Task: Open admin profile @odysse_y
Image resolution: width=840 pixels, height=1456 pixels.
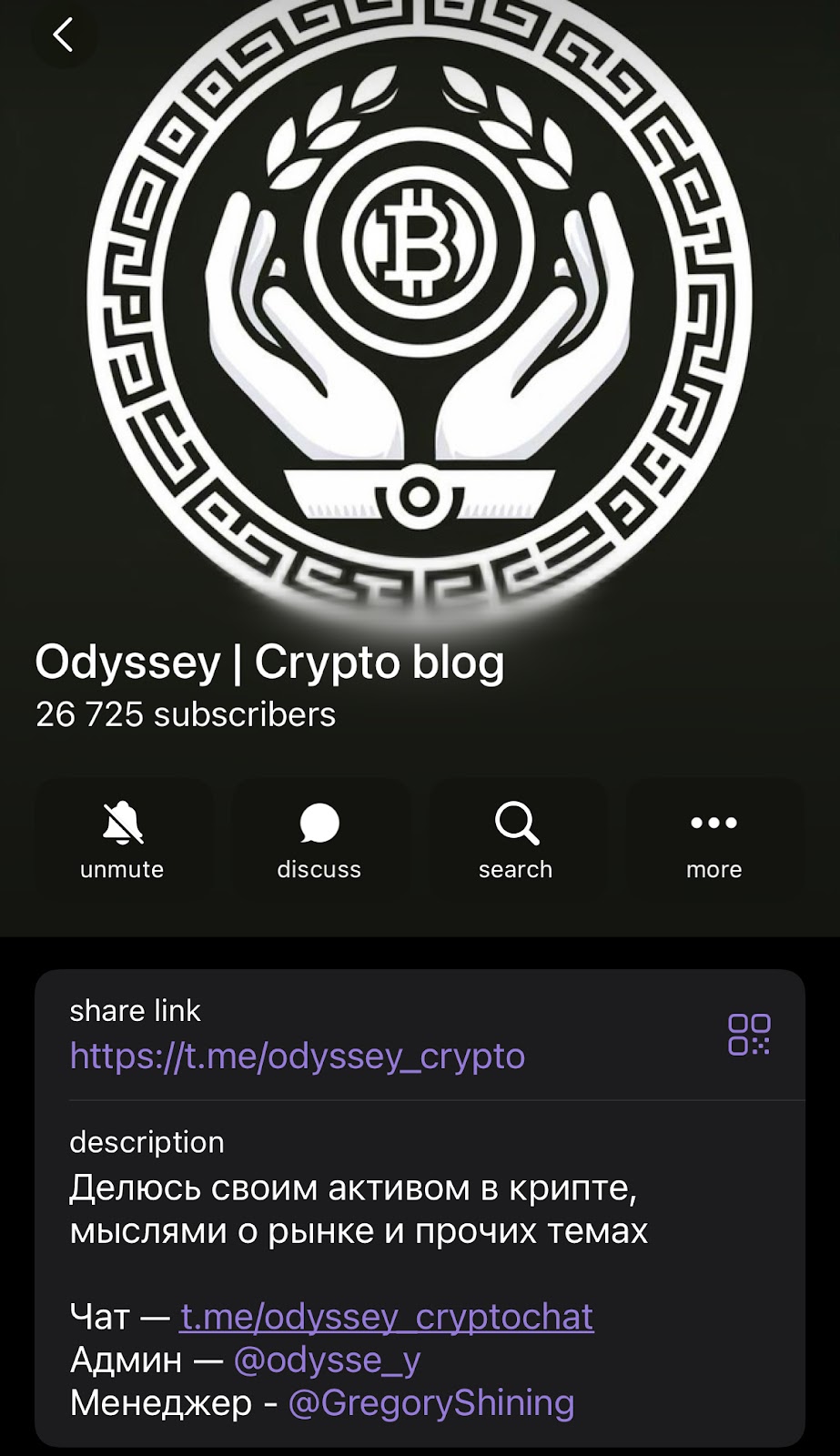Action: tap(327, 1360)
